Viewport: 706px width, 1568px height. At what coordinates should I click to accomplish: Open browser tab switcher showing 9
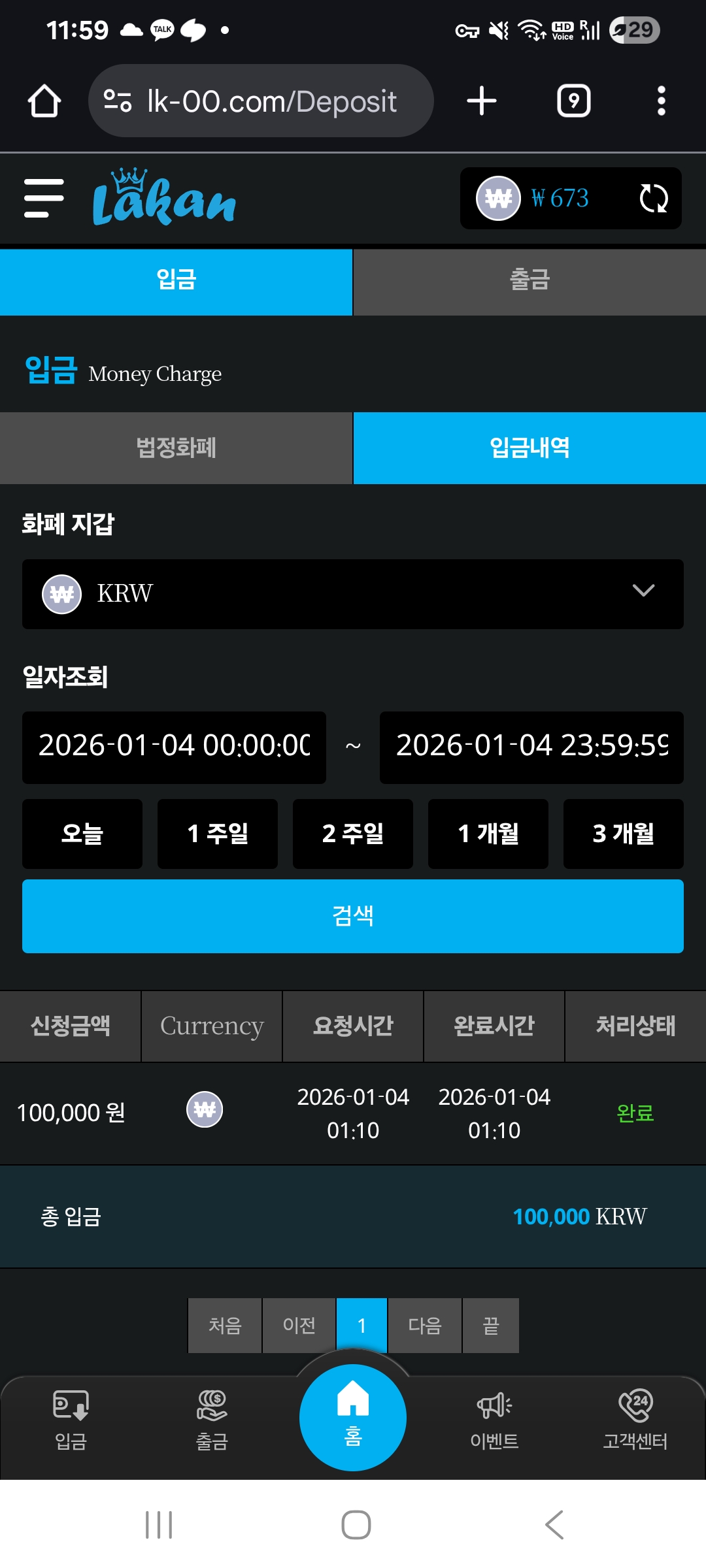click(x=574, y=101)
